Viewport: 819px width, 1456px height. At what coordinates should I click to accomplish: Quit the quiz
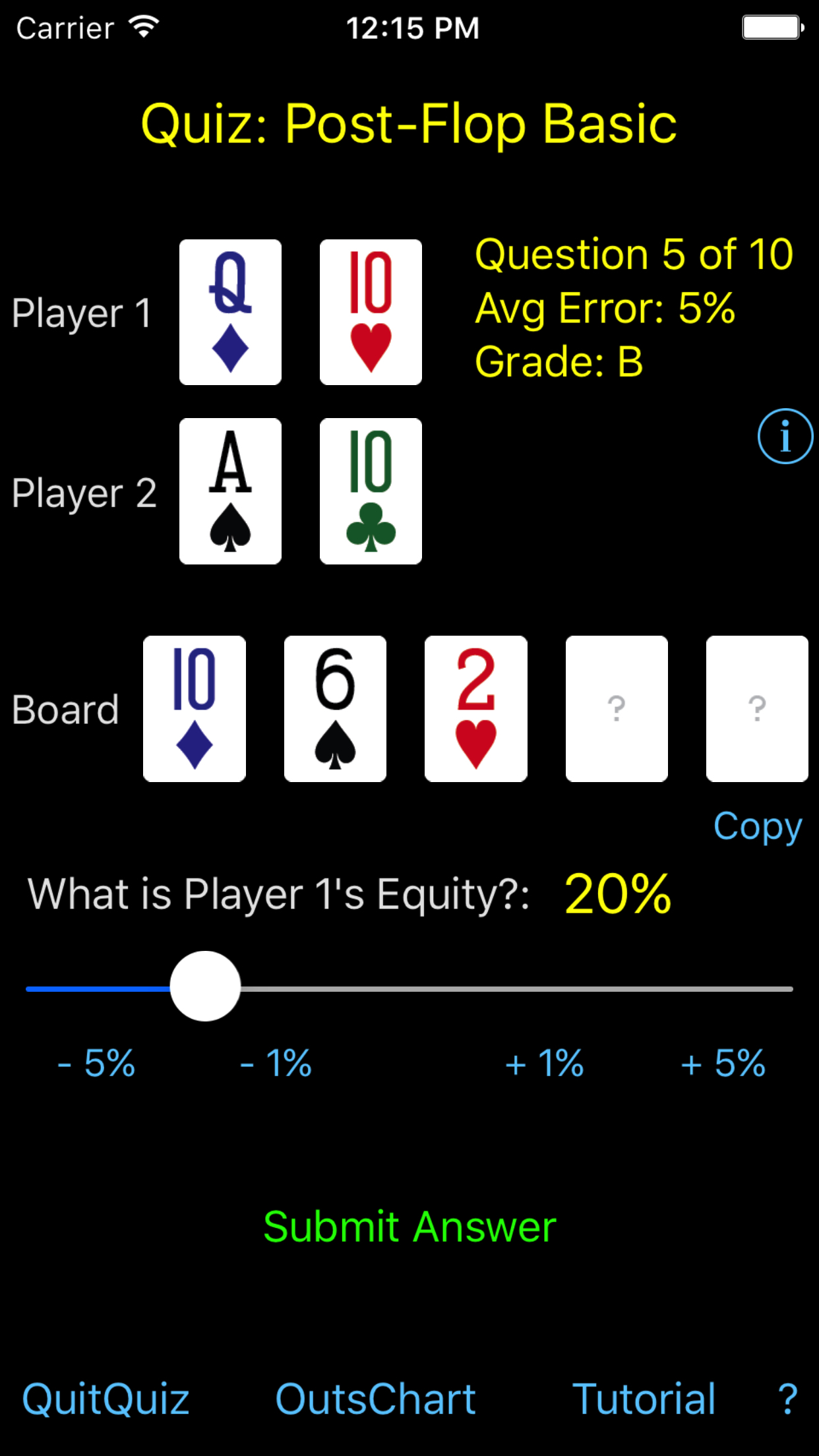[x=106, y=1399]
